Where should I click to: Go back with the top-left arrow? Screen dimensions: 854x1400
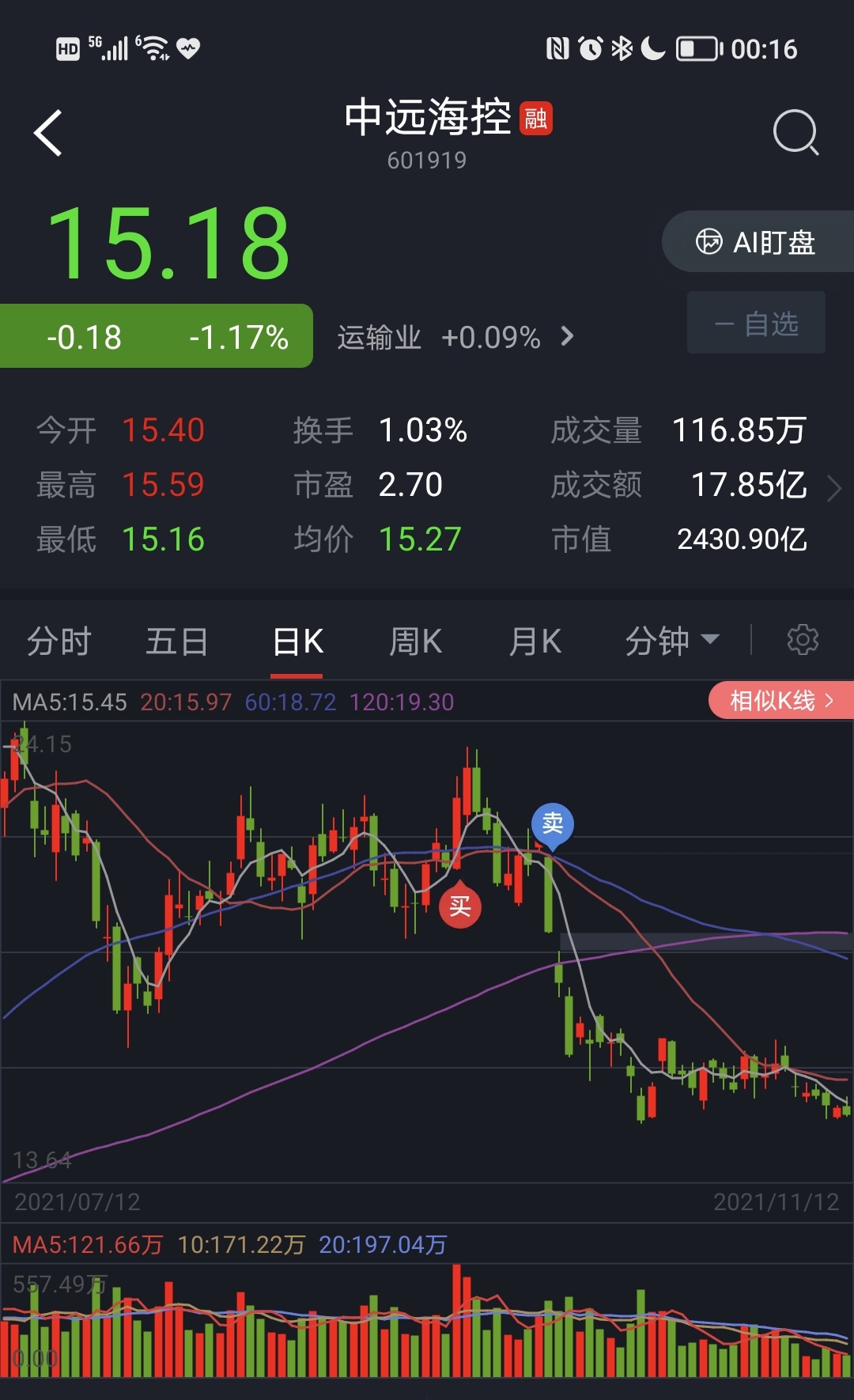(x=48, y=133)
